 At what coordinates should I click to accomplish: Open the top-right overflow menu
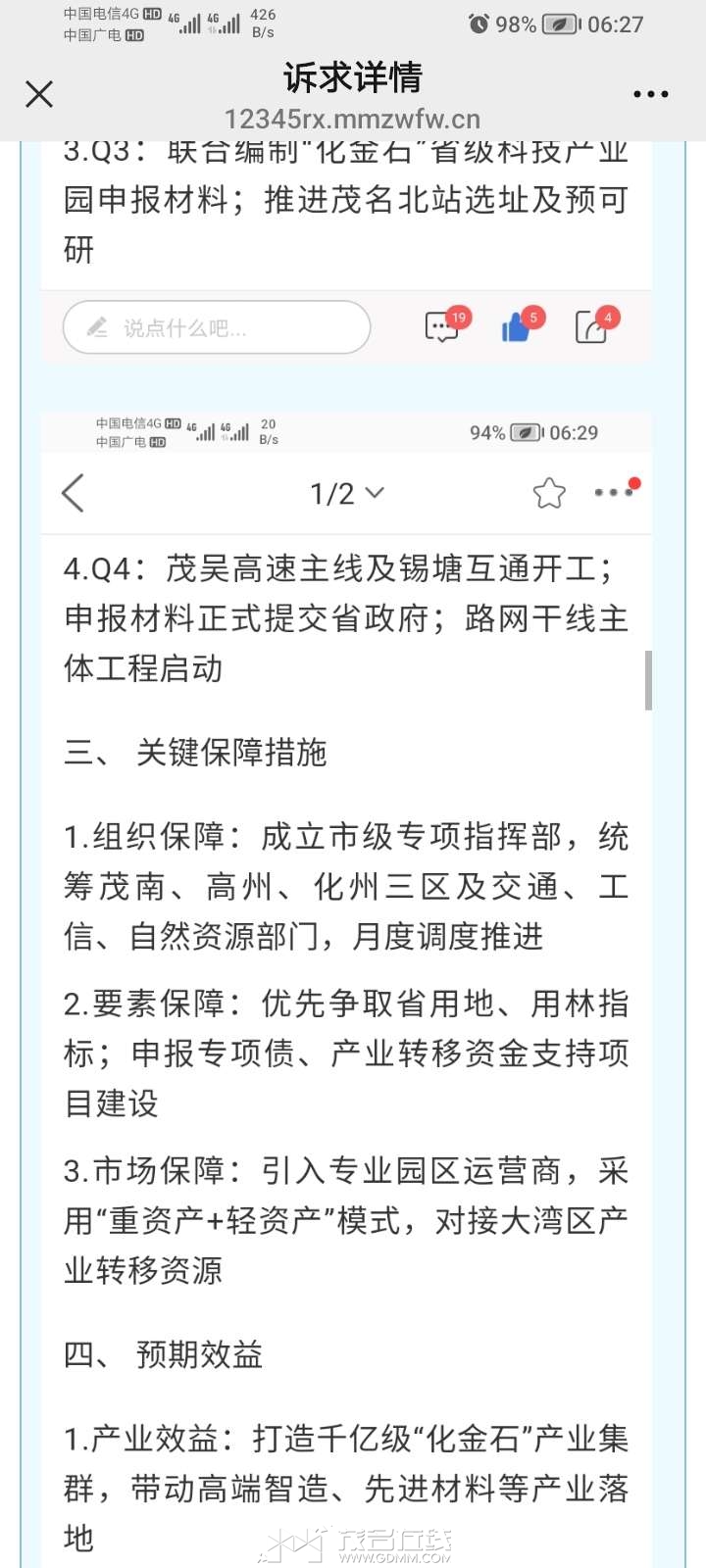(650, 94)
